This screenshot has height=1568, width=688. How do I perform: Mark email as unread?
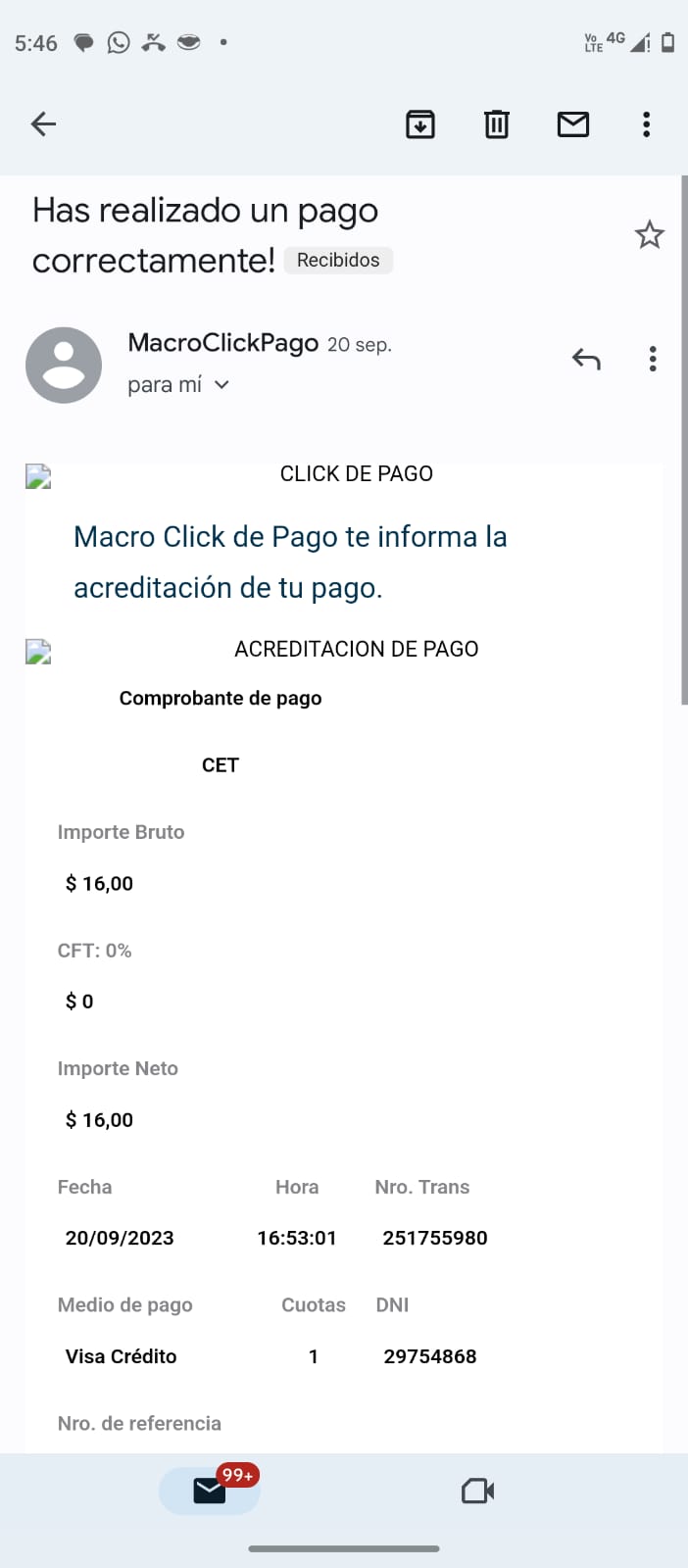tap(573, 124)
